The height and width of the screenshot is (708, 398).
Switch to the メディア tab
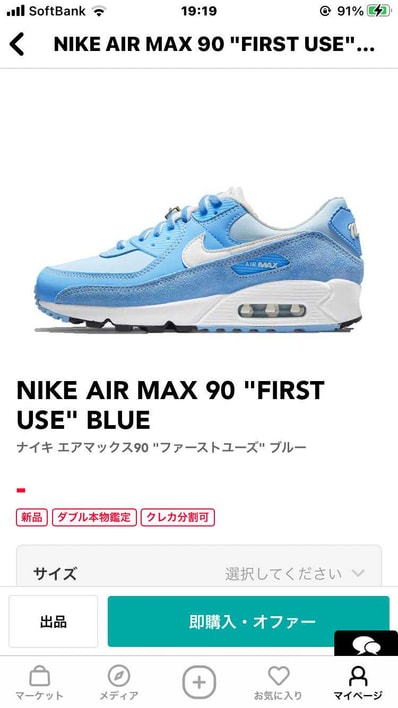tap(119, 683)
